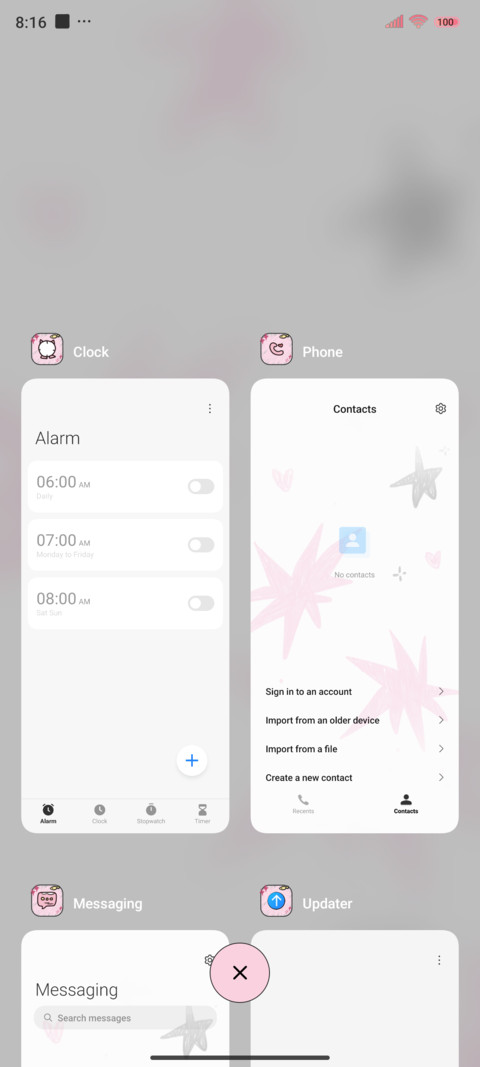The width and height of the screenshot is (480, 1067).
Task: Open the Messaging app preview
Action: coord(125,998)
